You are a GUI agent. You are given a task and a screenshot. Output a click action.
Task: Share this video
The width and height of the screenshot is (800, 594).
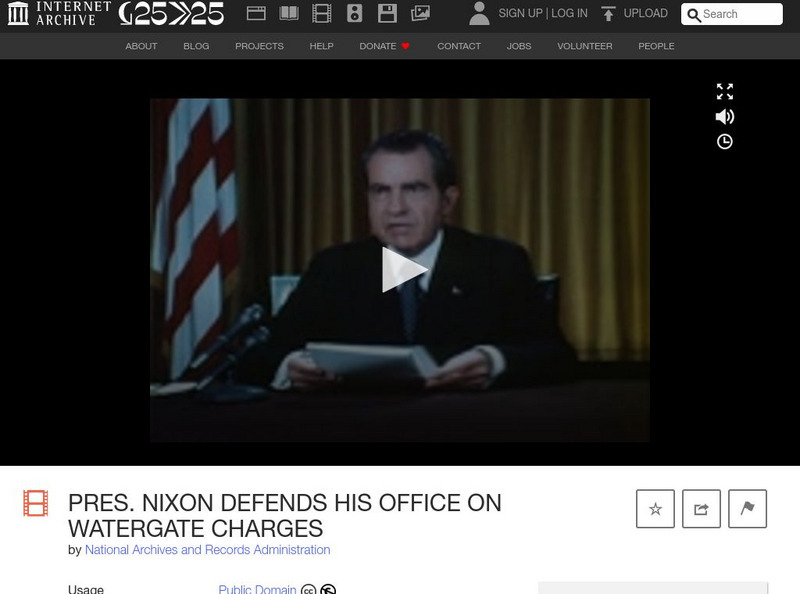(x=701, y=509)
